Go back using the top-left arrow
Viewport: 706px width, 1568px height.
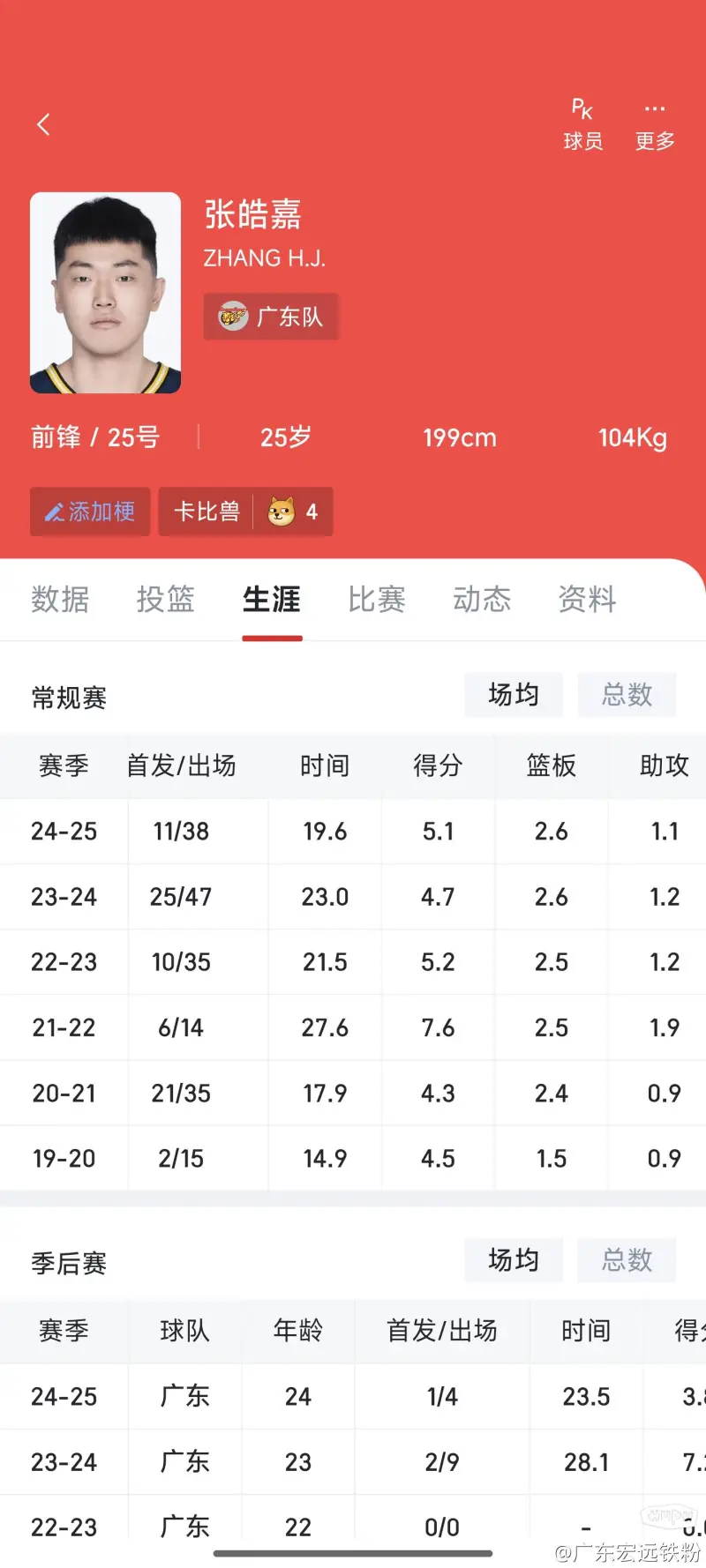[43, 124]
